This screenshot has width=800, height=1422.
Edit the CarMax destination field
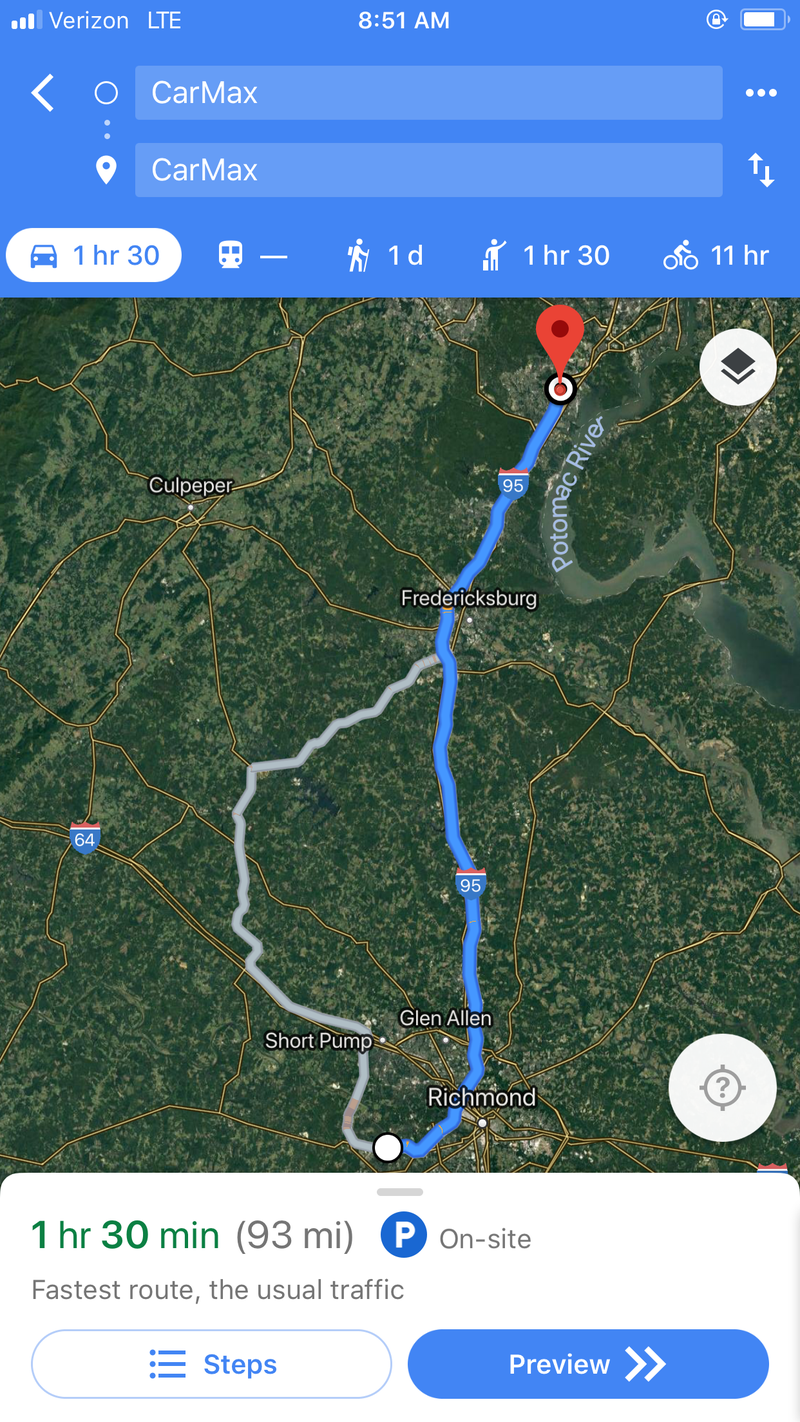(428, 170)
